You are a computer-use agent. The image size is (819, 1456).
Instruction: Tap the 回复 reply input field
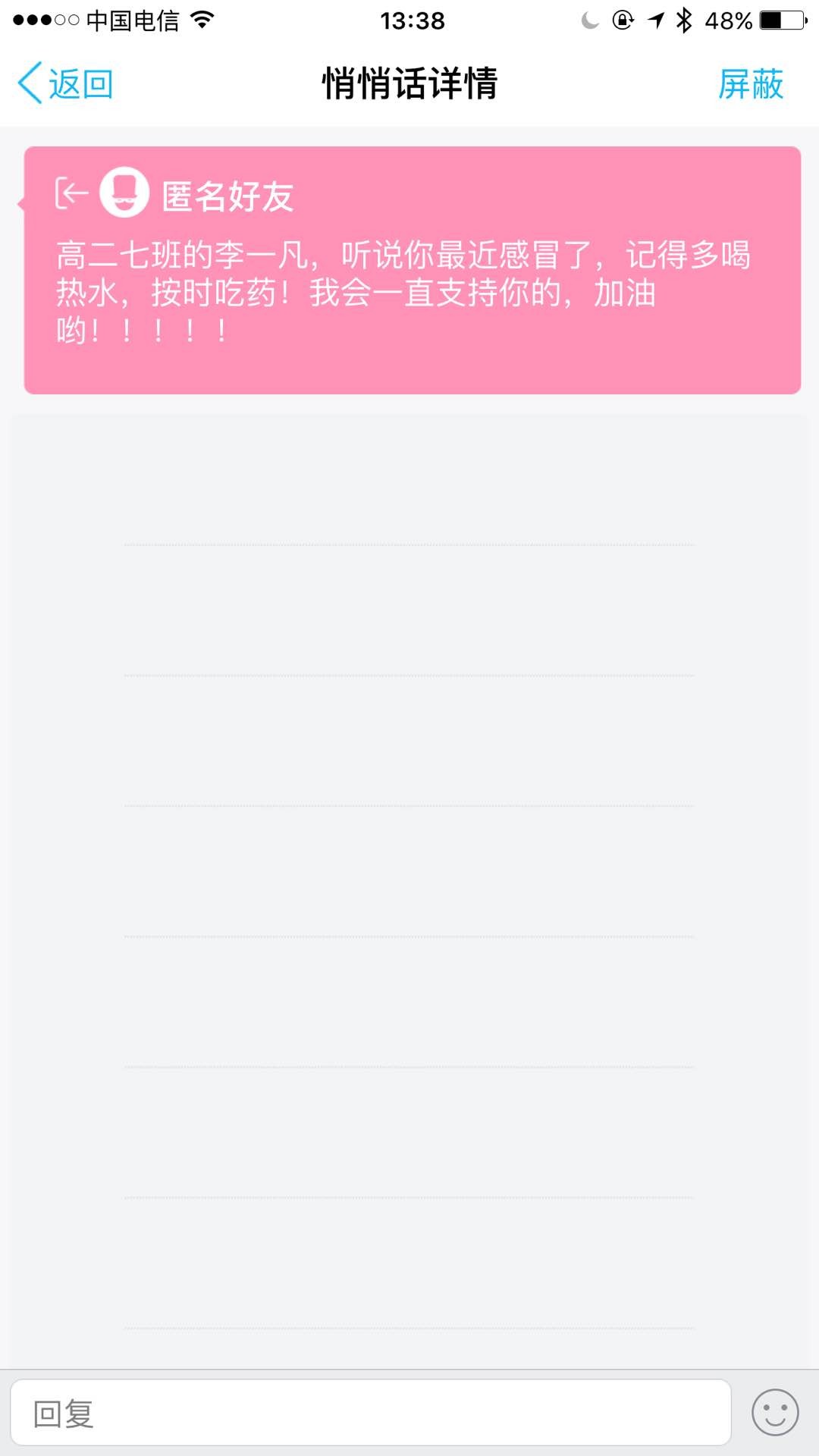[370, 1412]
